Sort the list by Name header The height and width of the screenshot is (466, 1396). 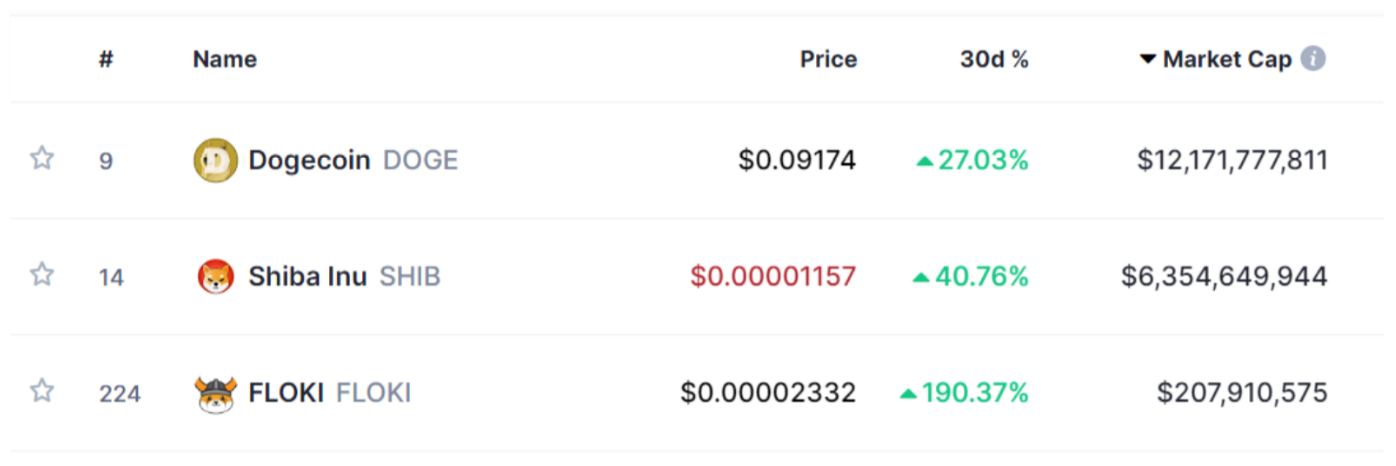point(225,59)
